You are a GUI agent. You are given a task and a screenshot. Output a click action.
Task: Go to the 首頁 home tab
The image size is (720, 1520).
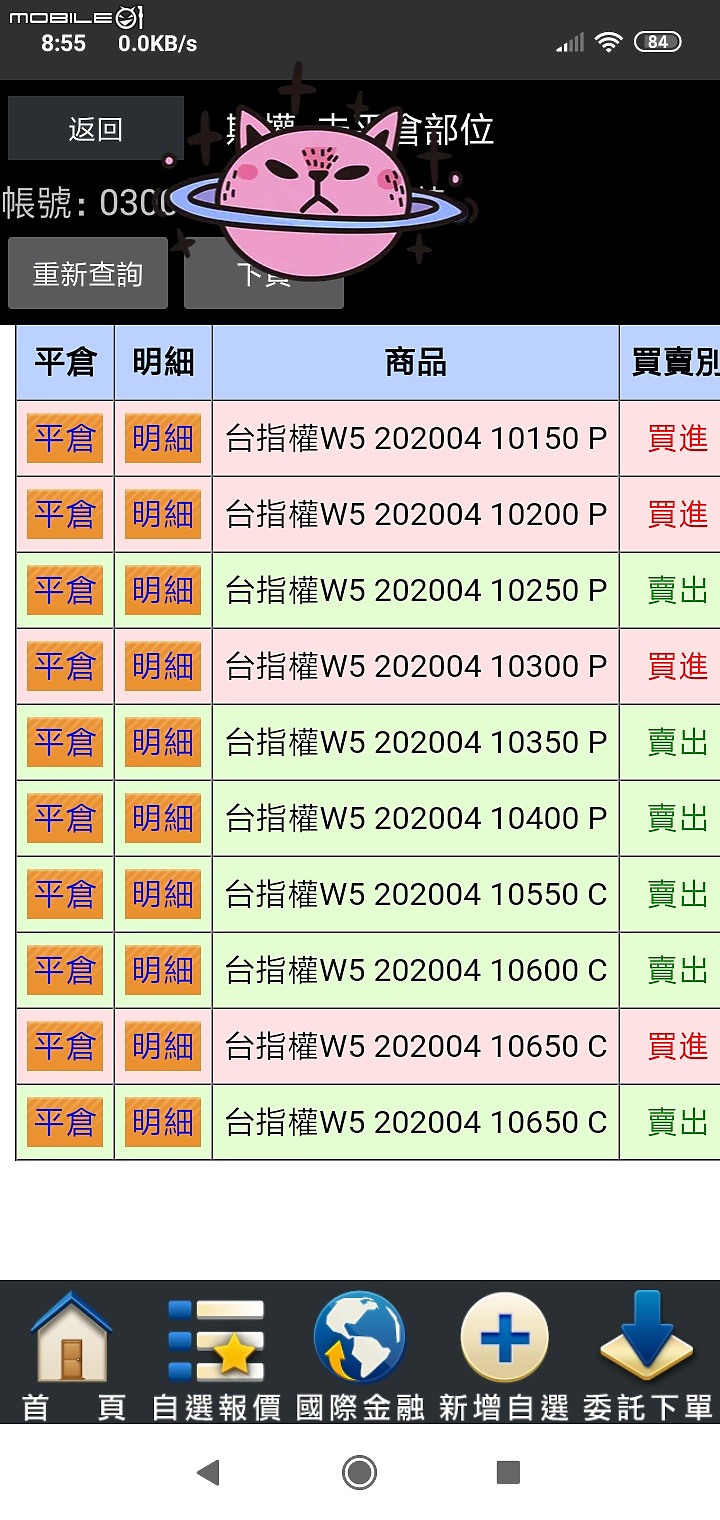73,1356
